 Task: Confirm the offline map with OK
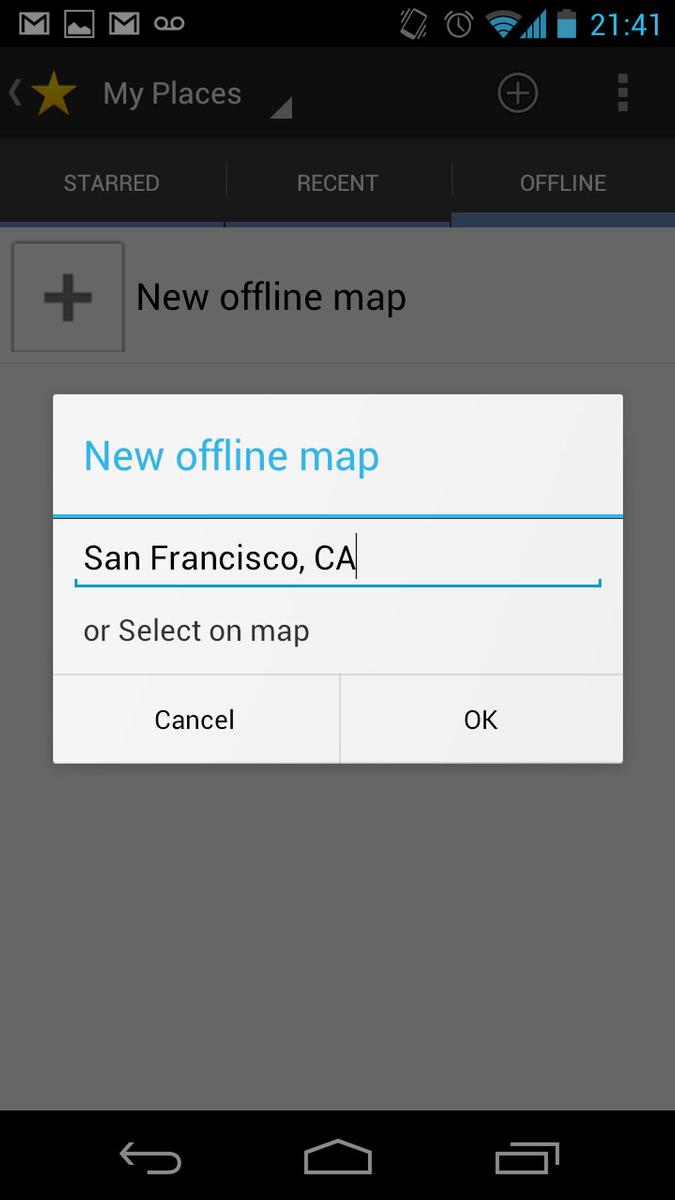point(481,719)
